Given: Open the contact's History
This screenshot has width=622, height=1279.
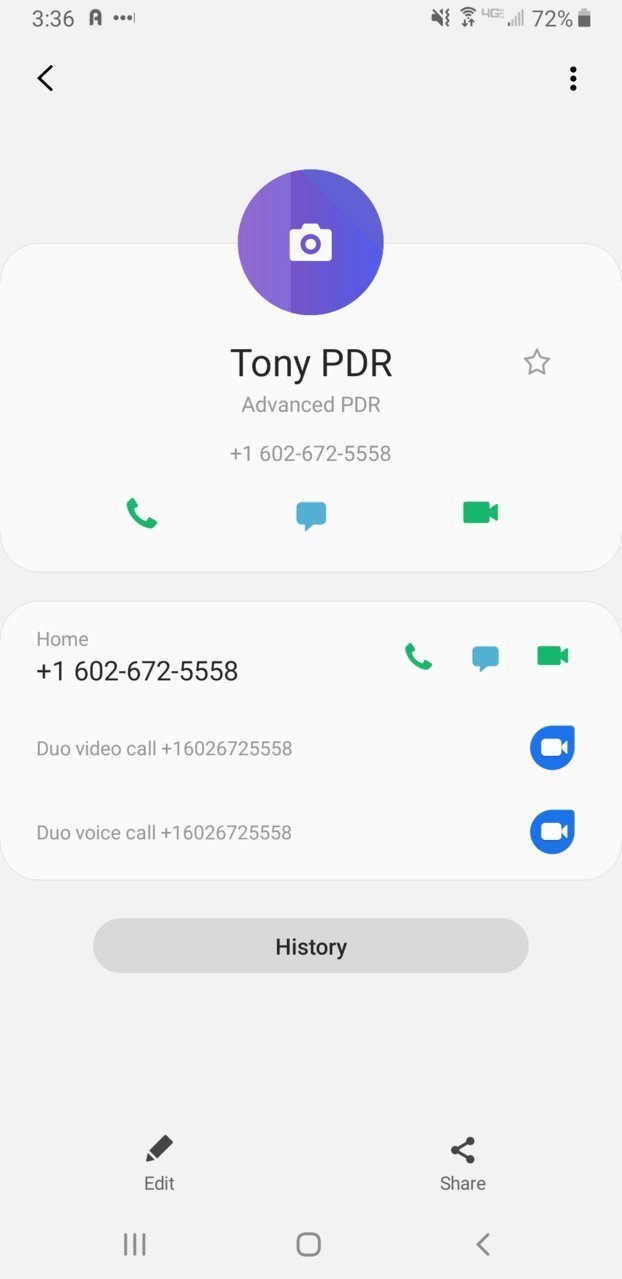Looking at the screenshot, I should pyautogui.click(x=311, y=946).
